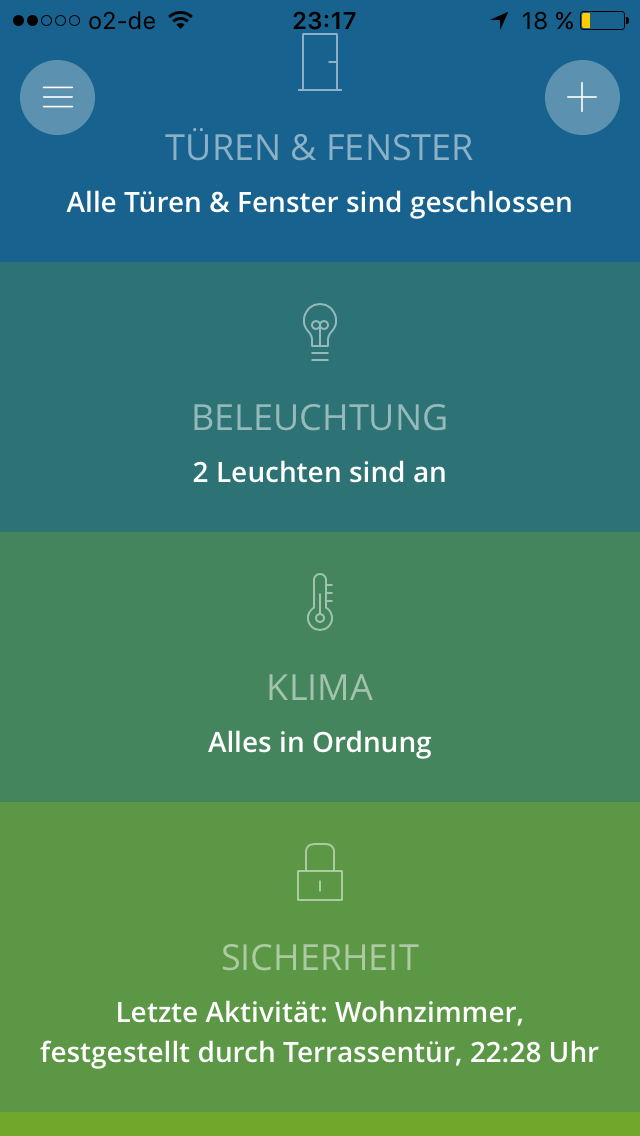Image resolution: width=640 pixels, height=1136 pixels.
Task: Open the Beleuchtung section
Action: (x=320, y=418)
